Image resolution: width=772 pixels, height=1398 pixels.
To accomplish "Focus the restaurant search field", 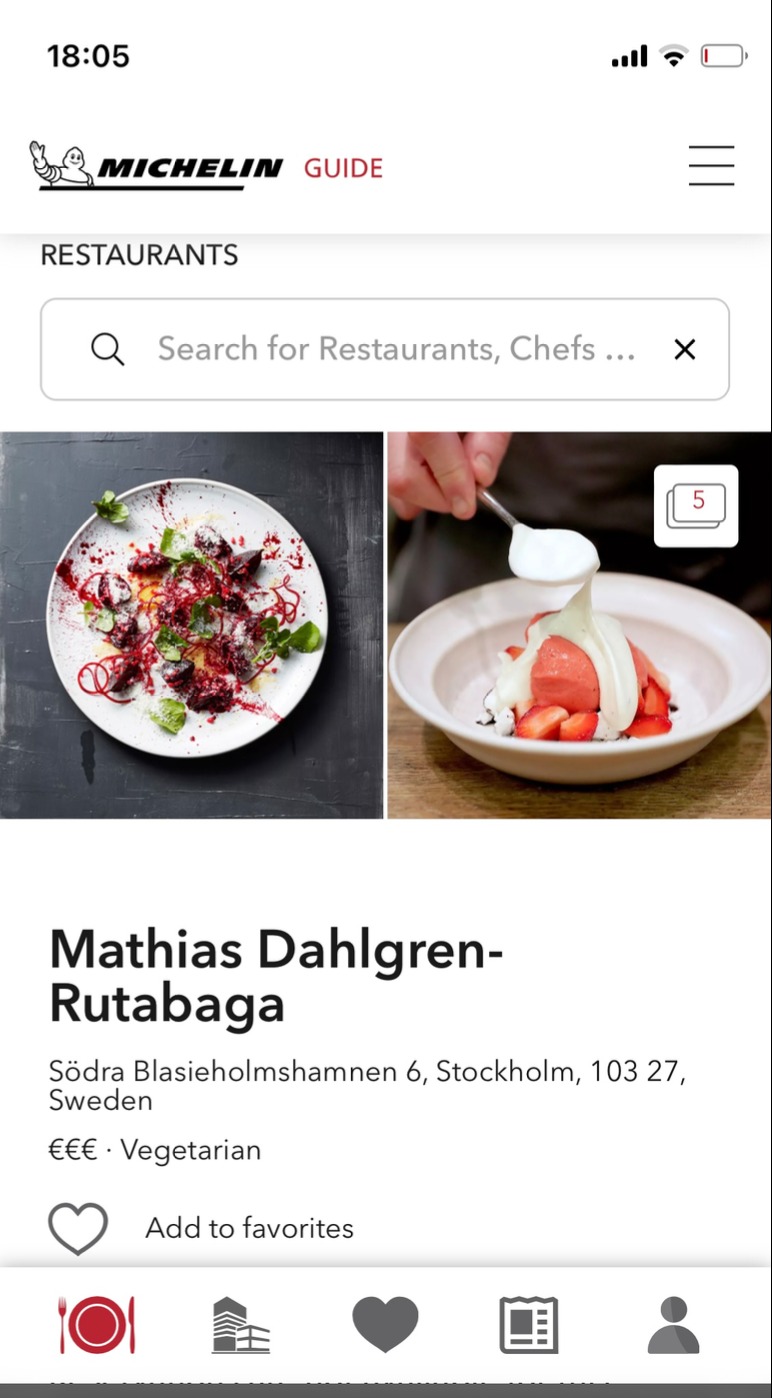I will [395, 349].
